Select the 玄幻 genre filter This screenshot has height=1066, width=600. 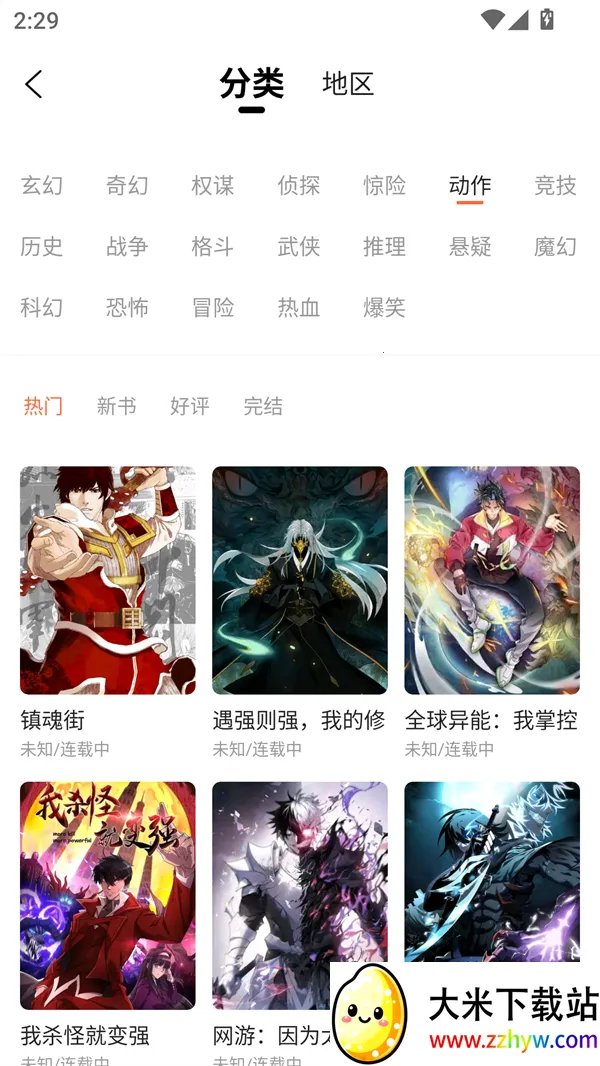[42, 185]
